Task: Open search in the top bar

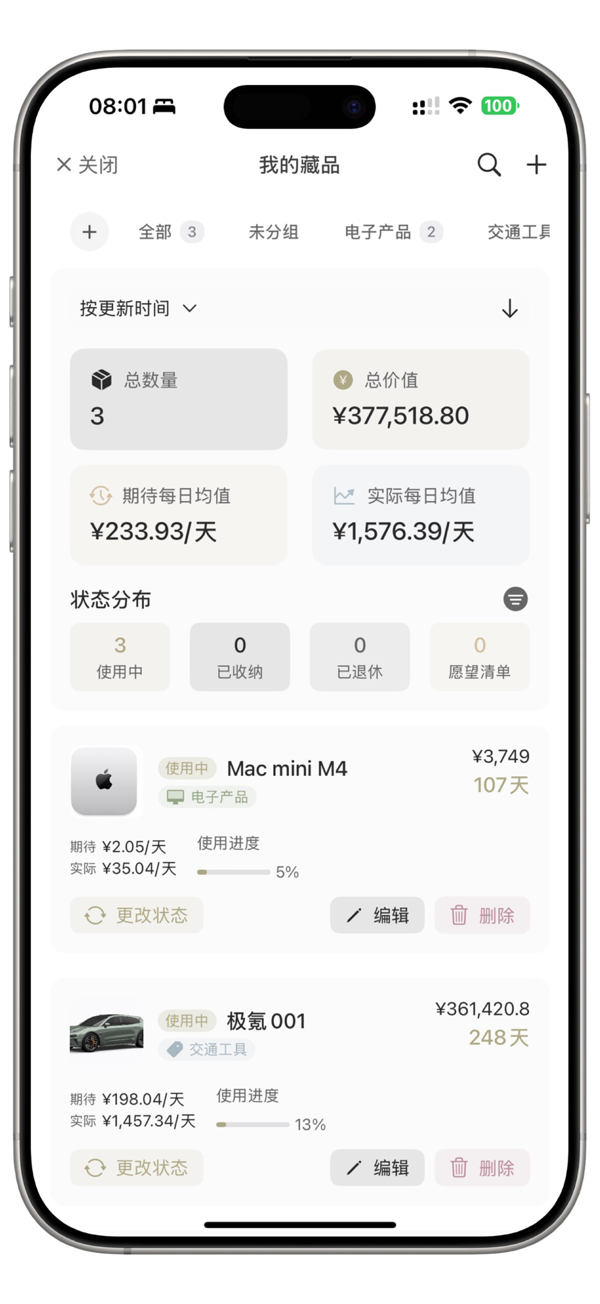Action: coord(488,165)
